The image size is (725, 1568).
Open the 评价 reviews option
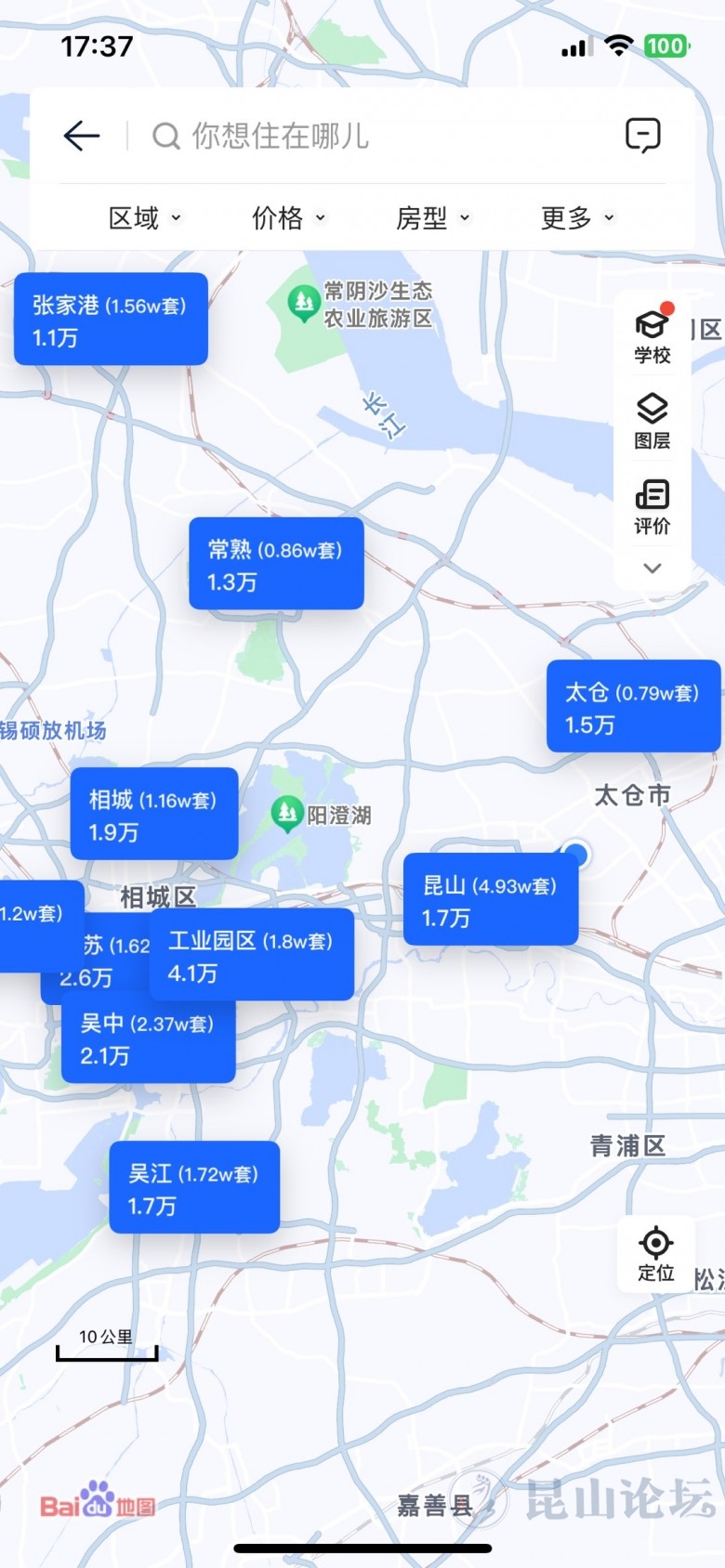[652, 507]
